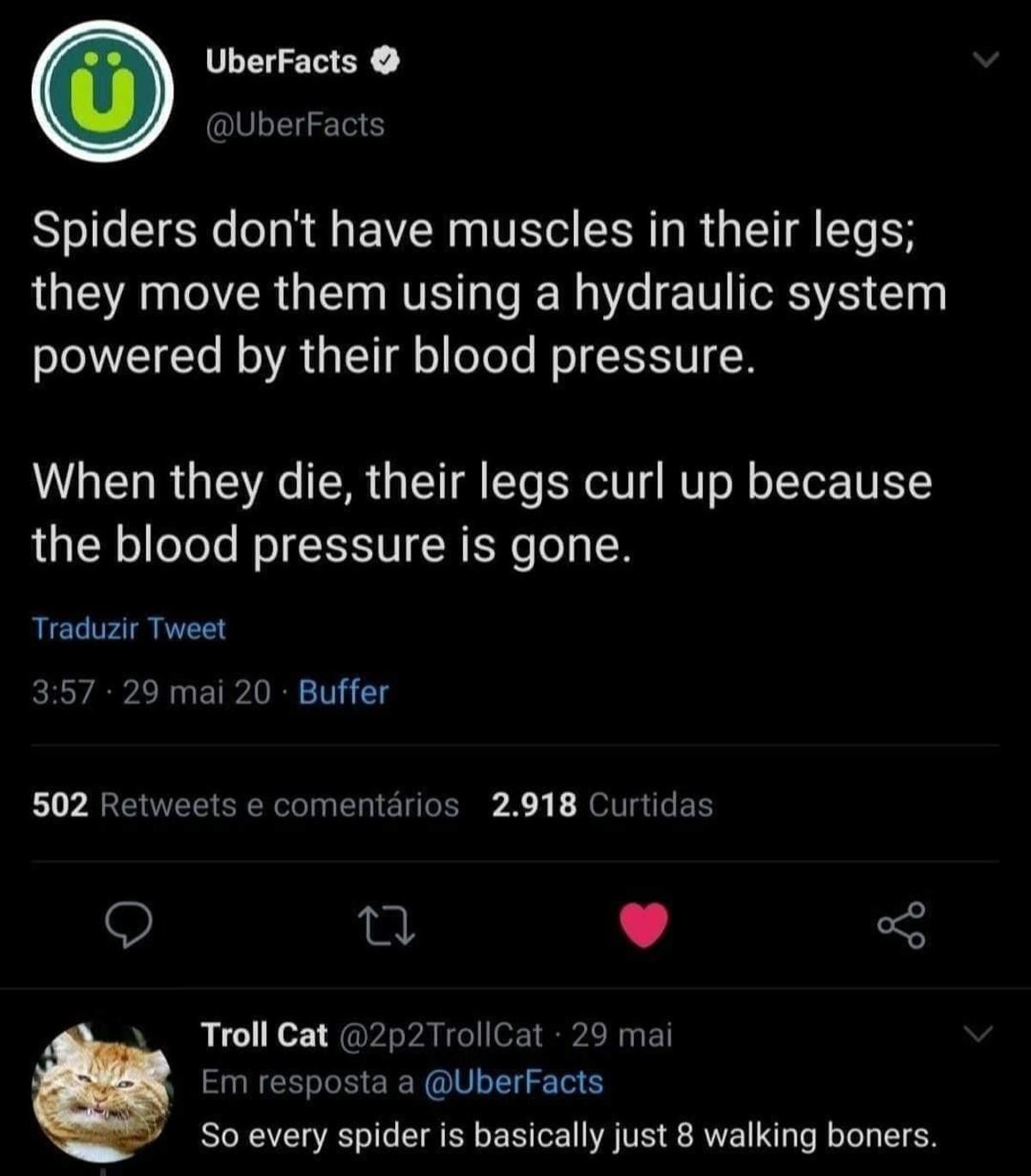This screenshot has width=1031, height=1176.
Task: View the 2.918 Curtidas list
Action: (x=602, y=805)
